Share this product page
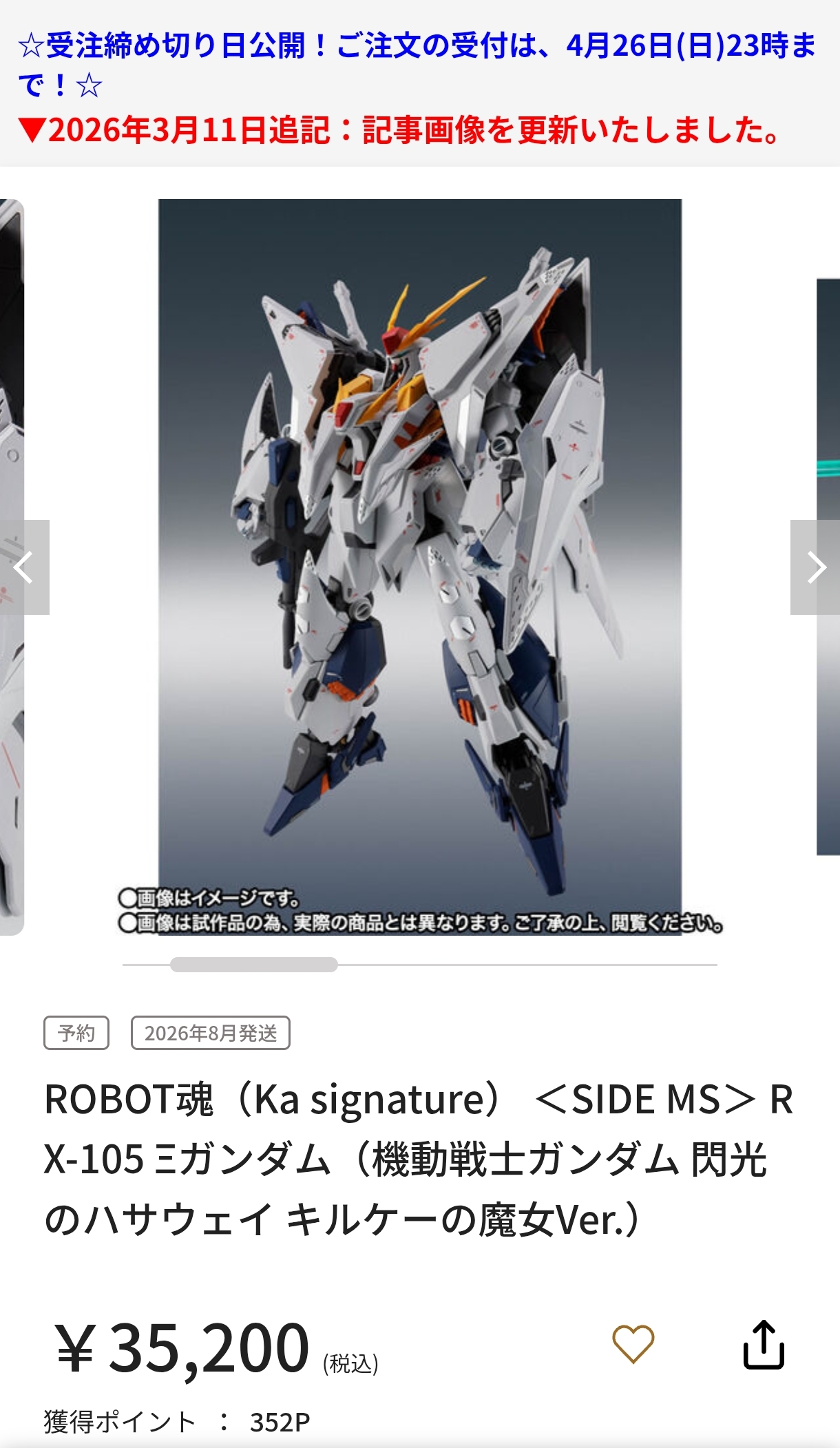Viewport: 840px width, 1448px height. [764, 1344]
